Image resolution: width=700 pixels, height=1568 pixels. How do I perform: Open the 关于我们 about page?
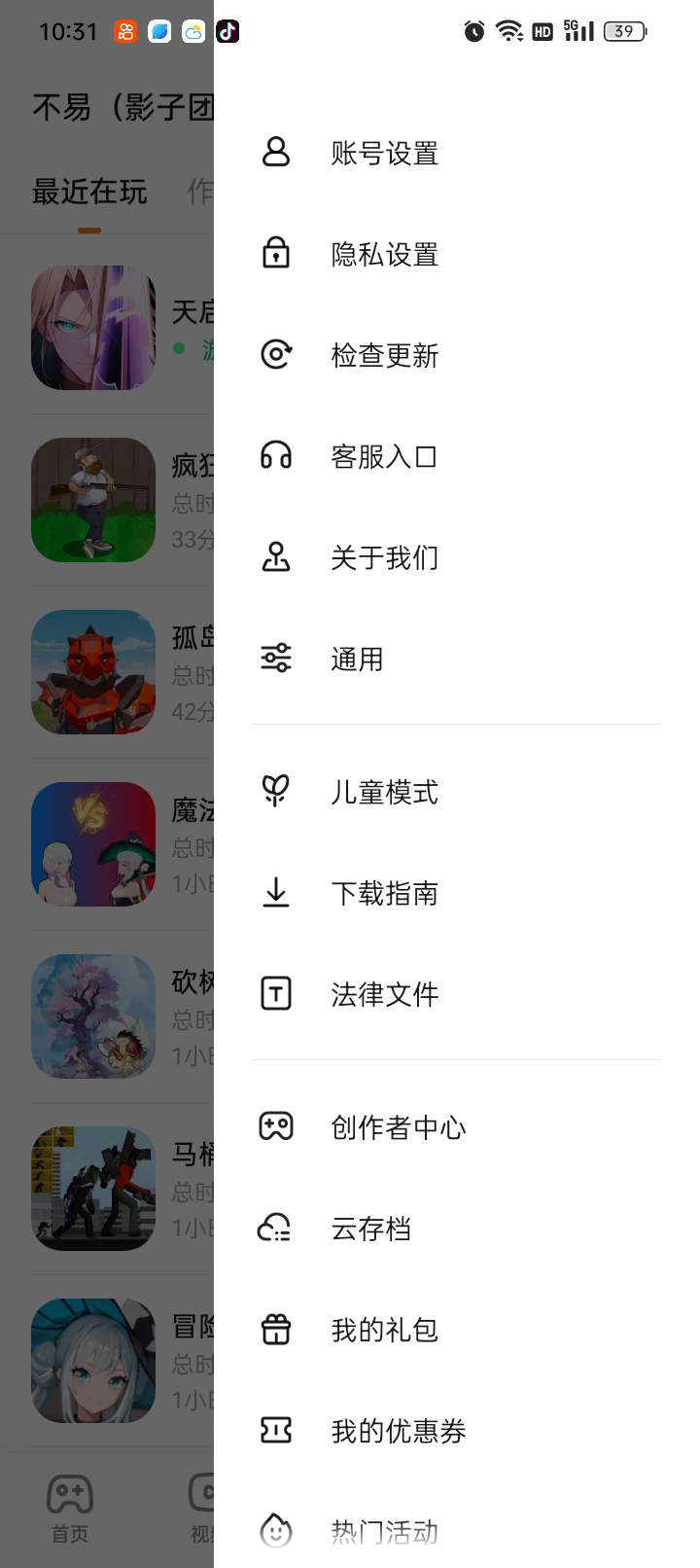tap(384, 557)
